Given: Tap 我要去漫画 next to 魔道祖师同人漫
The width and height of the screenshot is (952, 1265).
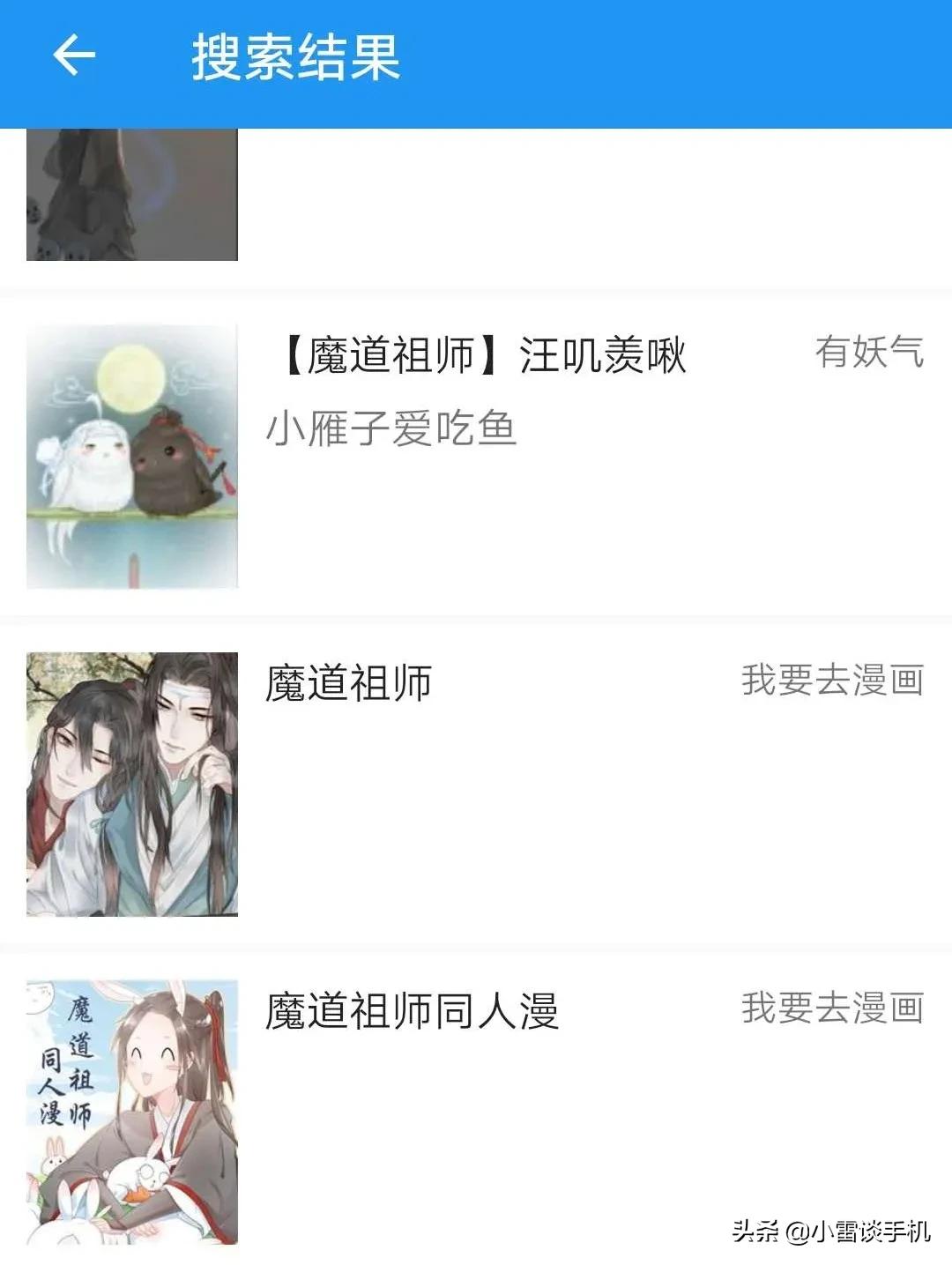Looking at the screenshot, I should pos(831,1014).
